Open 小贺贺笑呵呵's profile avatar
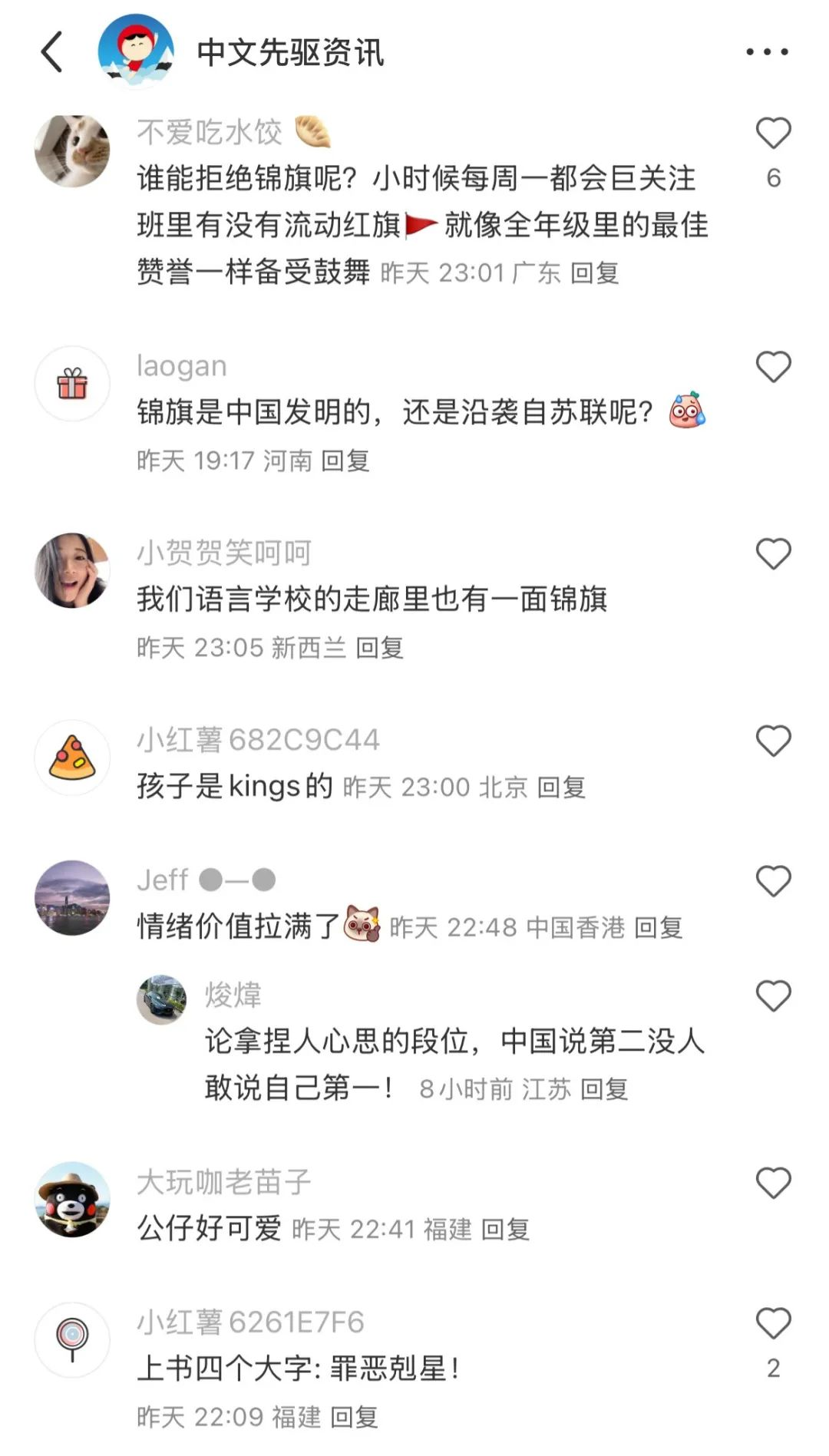This screenshot has width=829, height=1456. pos(72,570)
